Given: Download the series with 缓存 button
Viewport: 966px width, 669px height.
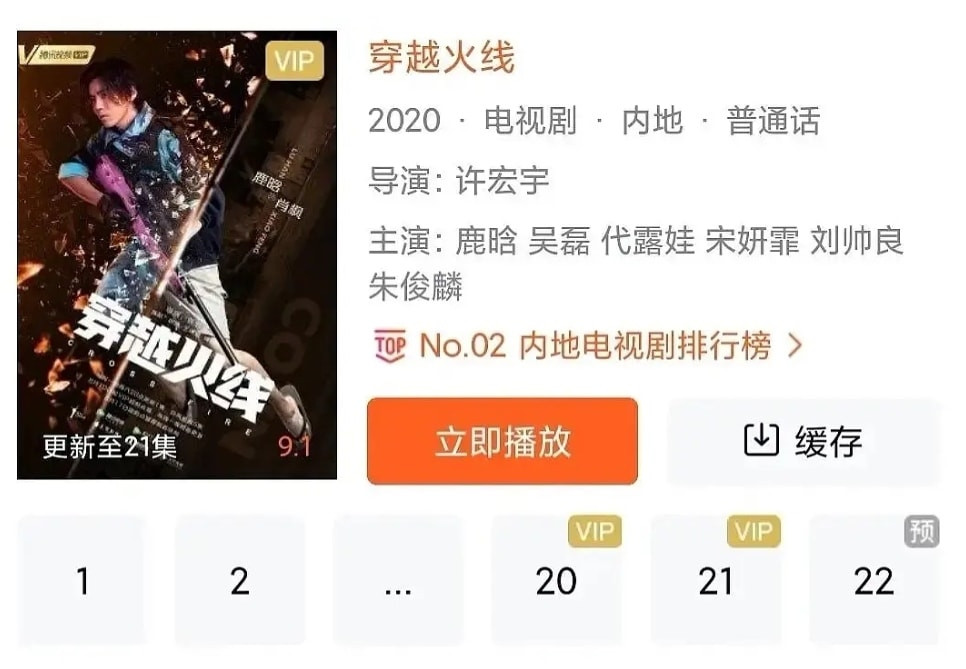Looking at the screenshot, I should [x=803, y=441].
